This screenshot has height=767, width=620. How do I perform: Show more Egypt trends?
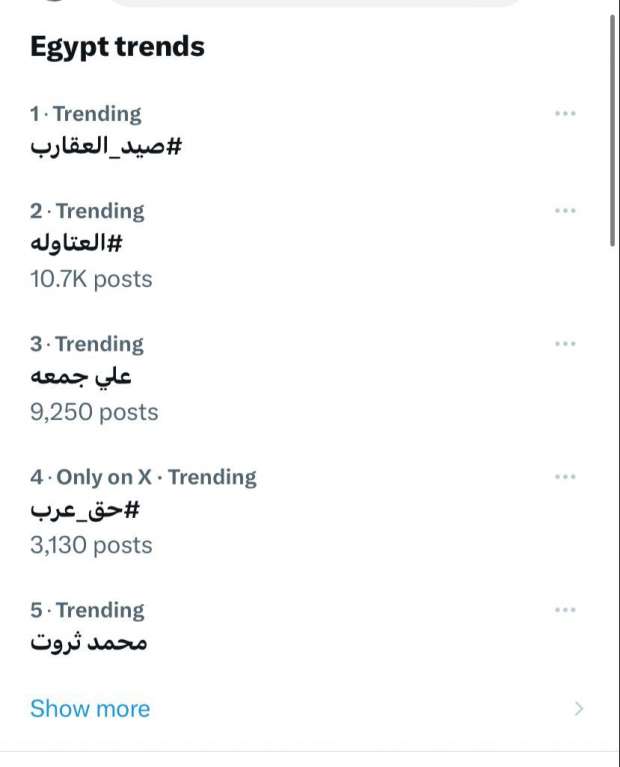coord(90,709)
